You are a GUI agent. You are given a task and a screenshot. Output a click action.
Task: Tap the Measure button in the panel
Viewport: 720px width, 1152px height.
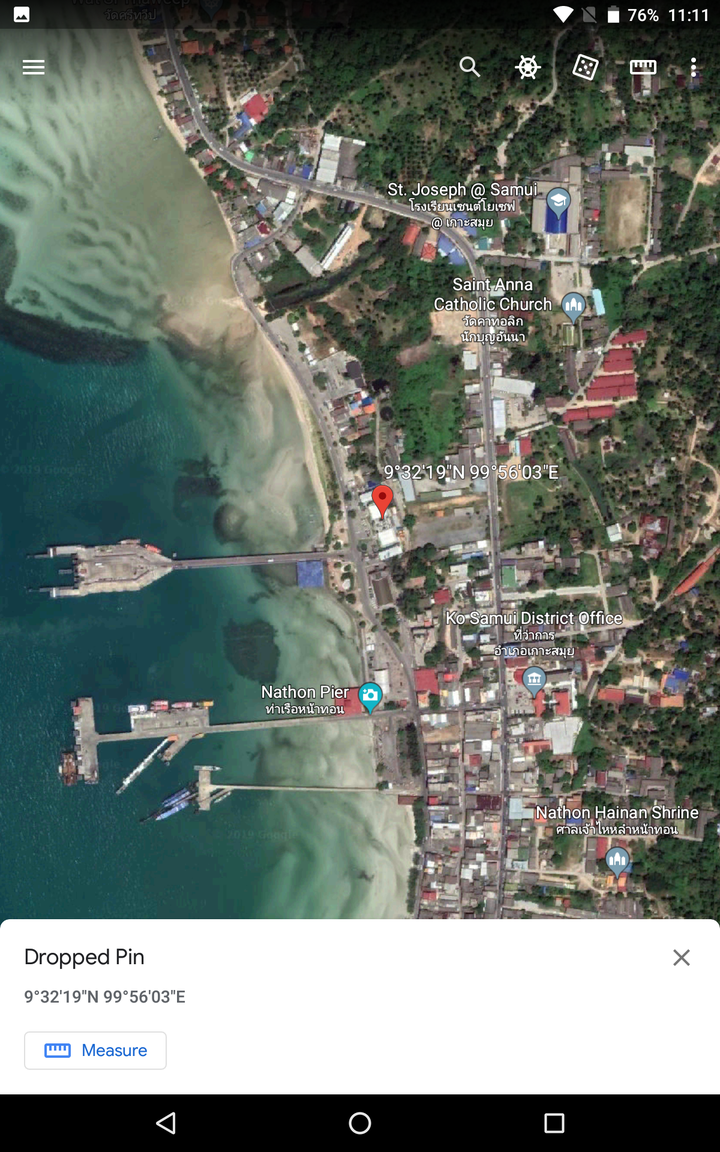pos(96,1050)
